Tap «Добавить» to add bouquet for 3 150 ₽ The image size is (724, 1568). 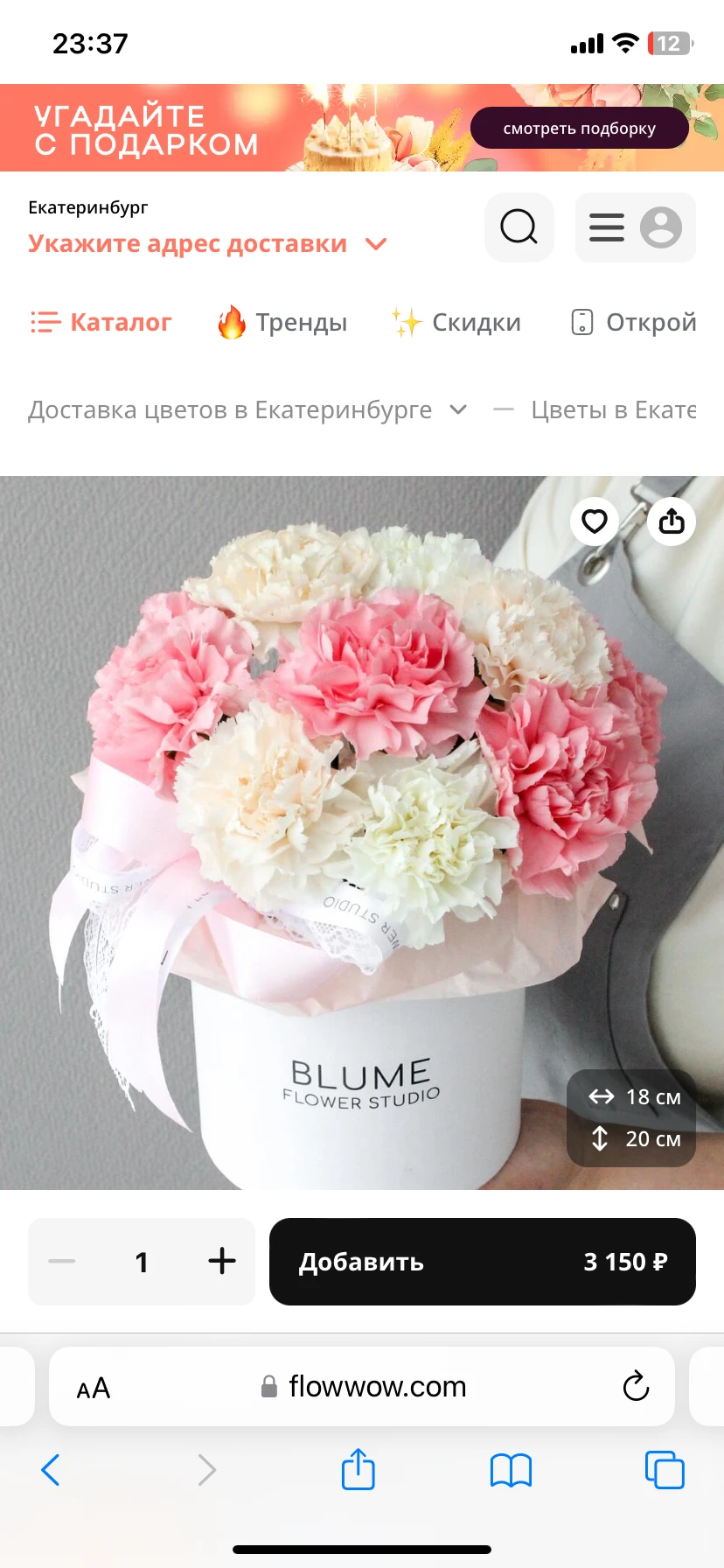[x=482, y=1261]
